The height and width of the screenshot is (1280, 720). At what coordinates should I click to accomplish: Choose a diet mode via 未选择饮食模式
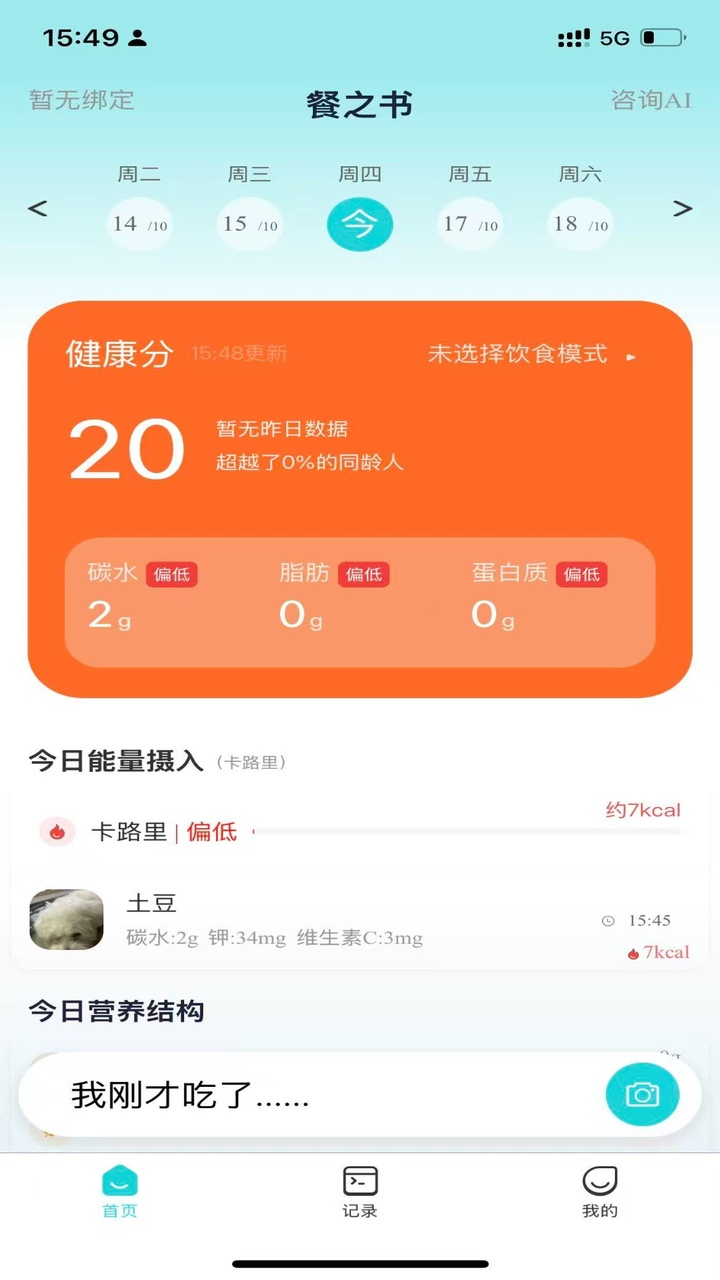(x=531, y=354)
